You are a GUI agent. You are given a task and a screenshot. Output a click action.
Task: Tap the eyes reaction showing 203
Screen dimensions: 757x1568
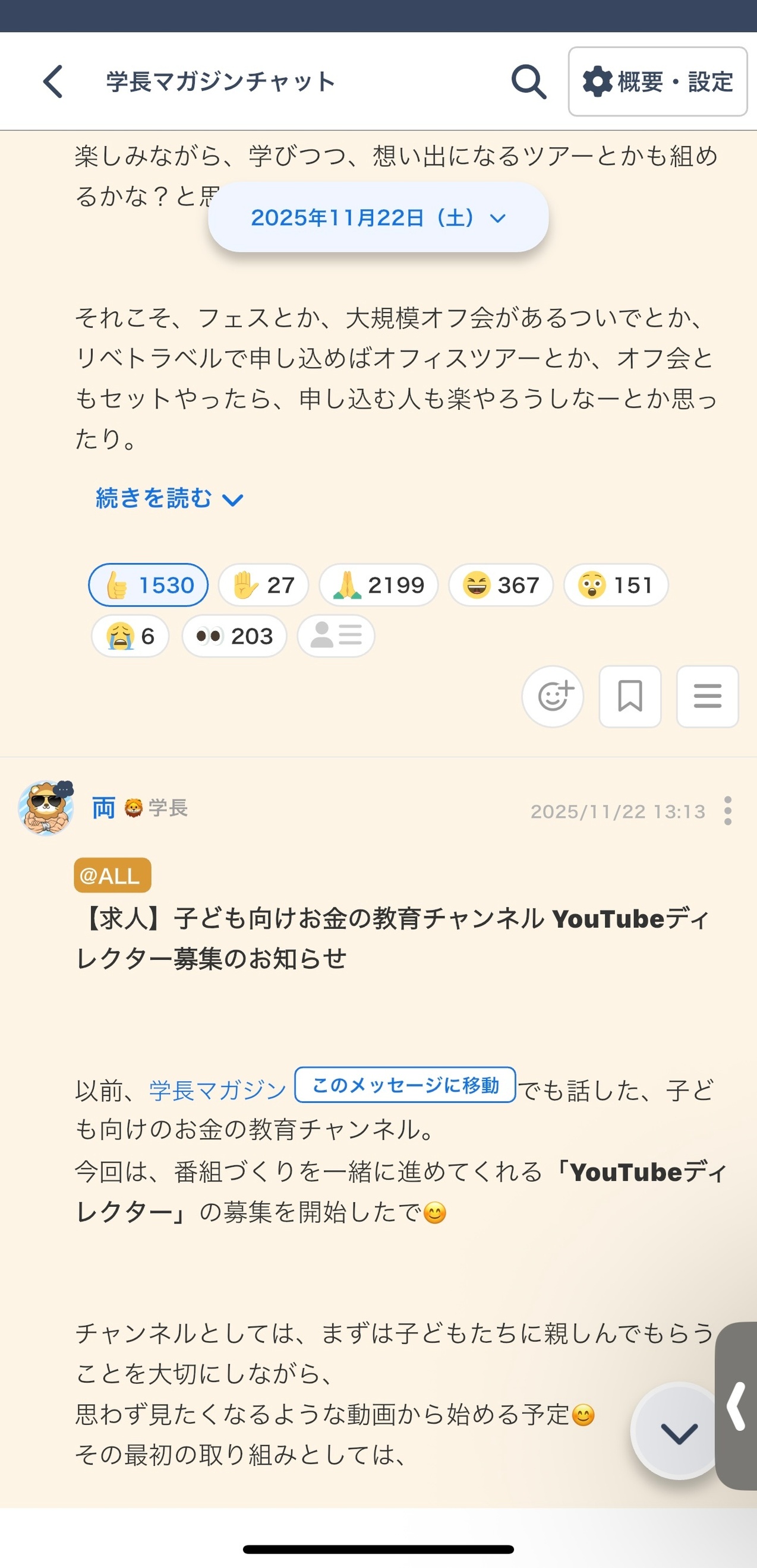tap(234, 636)
